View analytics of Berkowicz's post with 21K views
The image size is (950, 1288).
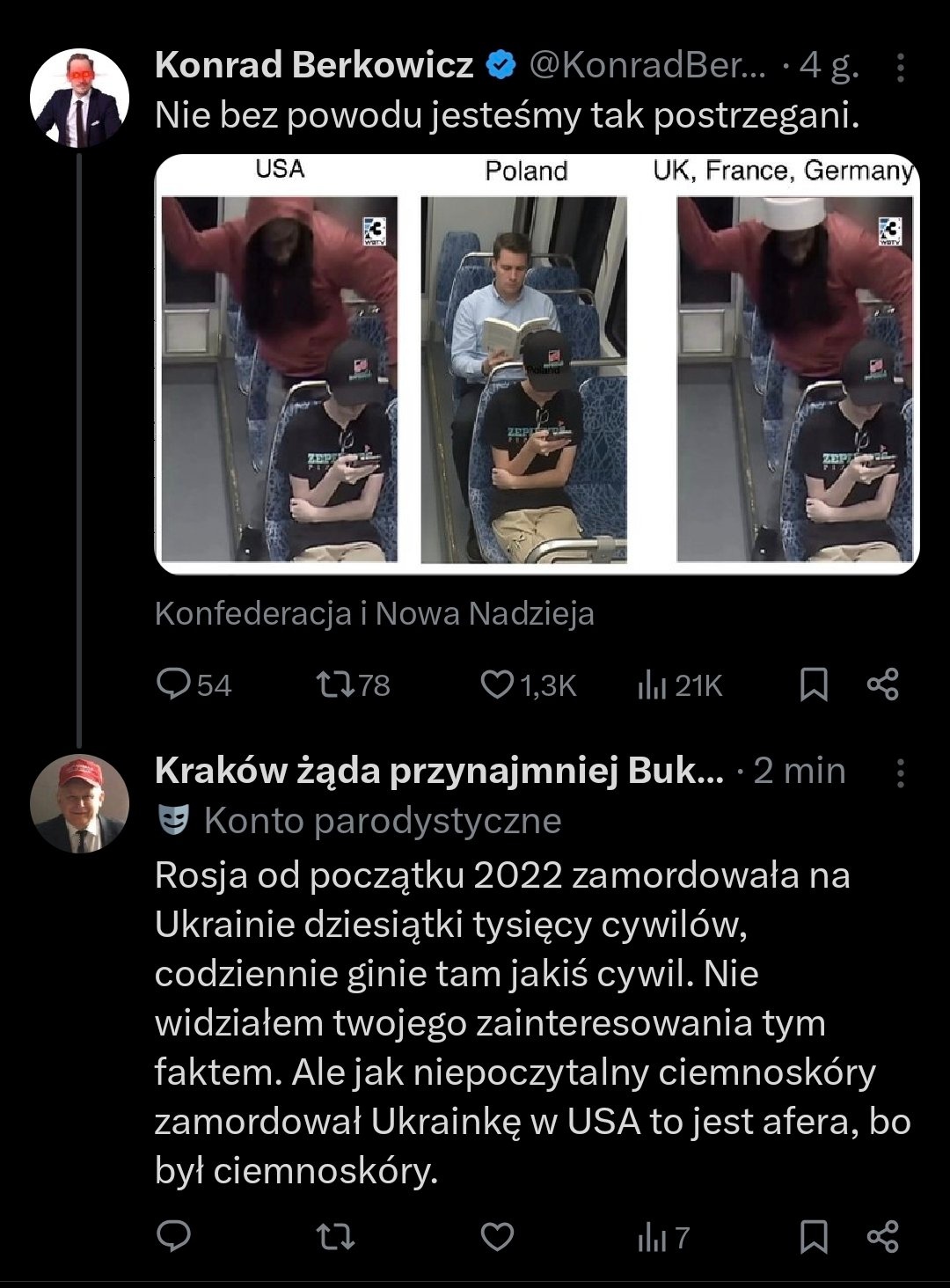pyautogui.click(x=679, y=685)
